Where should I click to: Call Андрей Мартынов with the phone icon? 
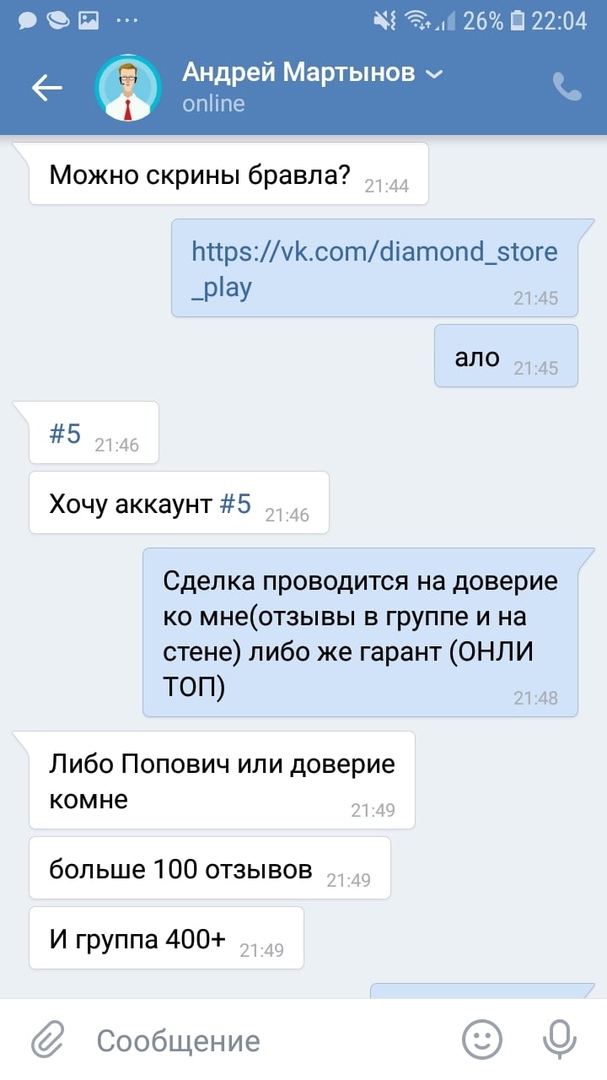pos(567,87)
